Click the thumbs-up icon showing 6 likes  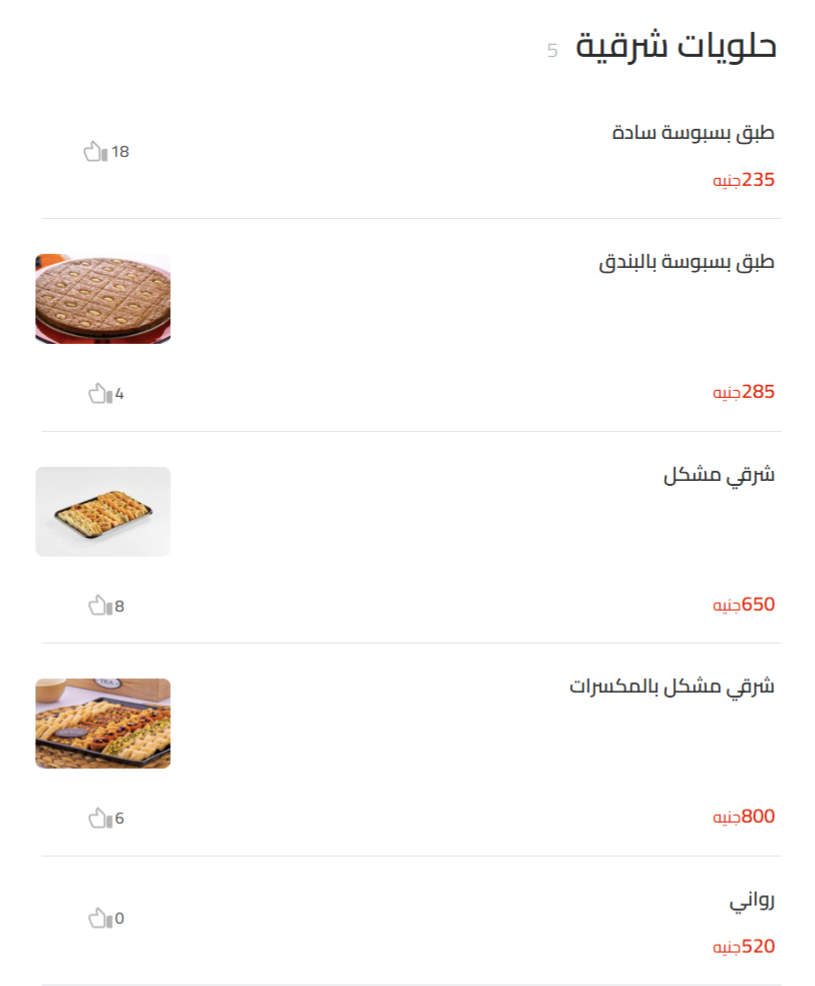tap(97, 818)
